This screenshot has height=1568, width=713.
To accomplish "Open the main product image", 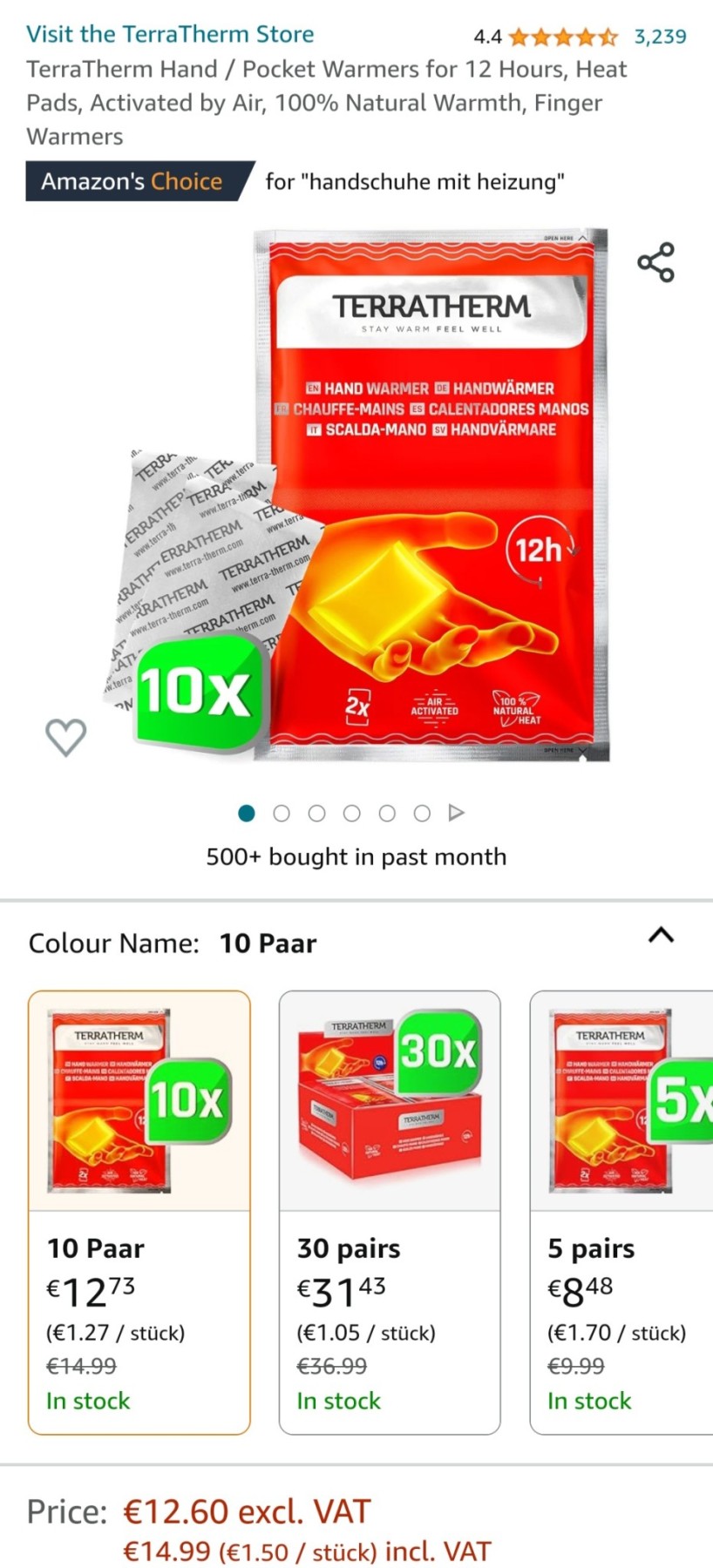I will point(362,495).
